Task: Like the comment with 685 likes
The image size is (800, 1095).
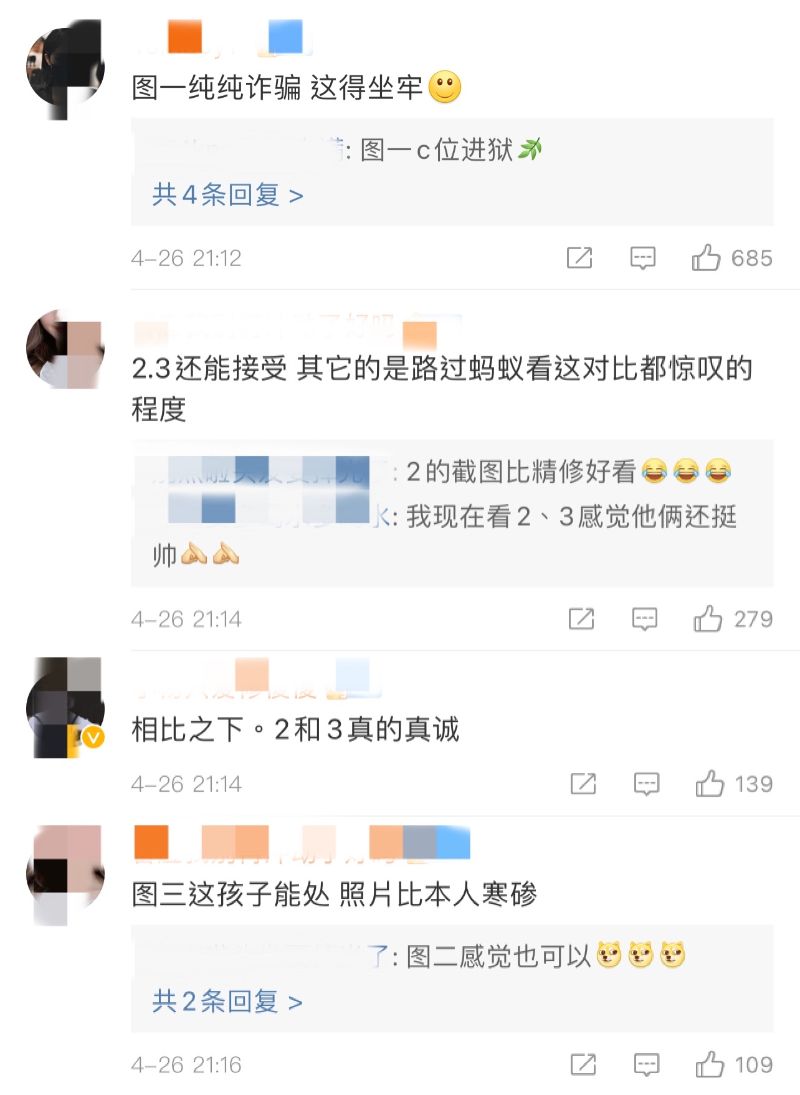Action: tap(707, 258)
